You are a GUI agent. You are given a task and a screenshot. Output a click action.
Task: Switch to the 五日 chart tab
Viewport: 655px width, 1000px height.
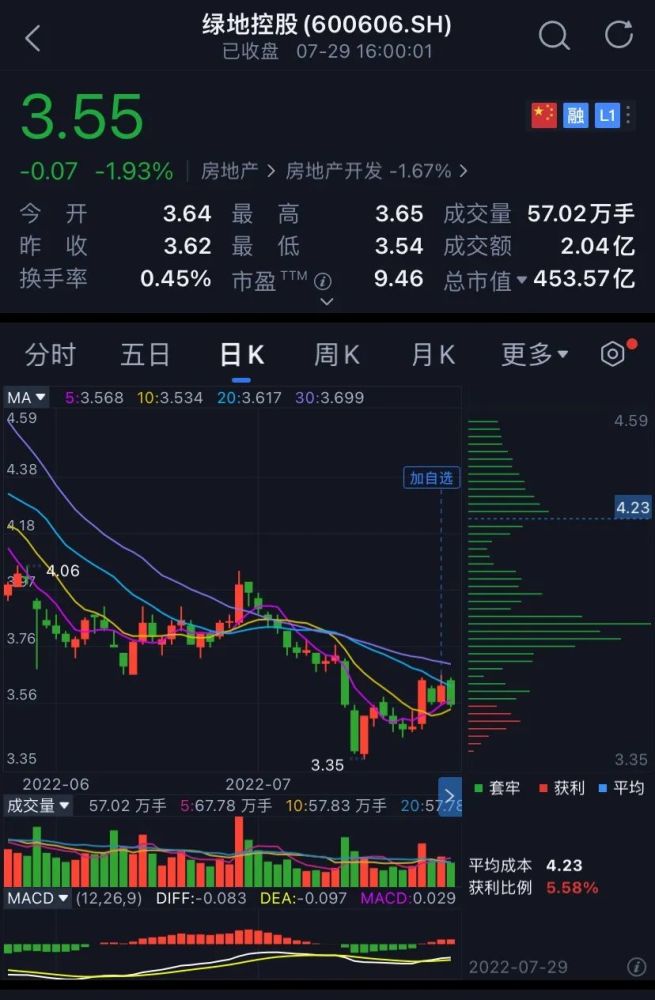click(145, 354)
